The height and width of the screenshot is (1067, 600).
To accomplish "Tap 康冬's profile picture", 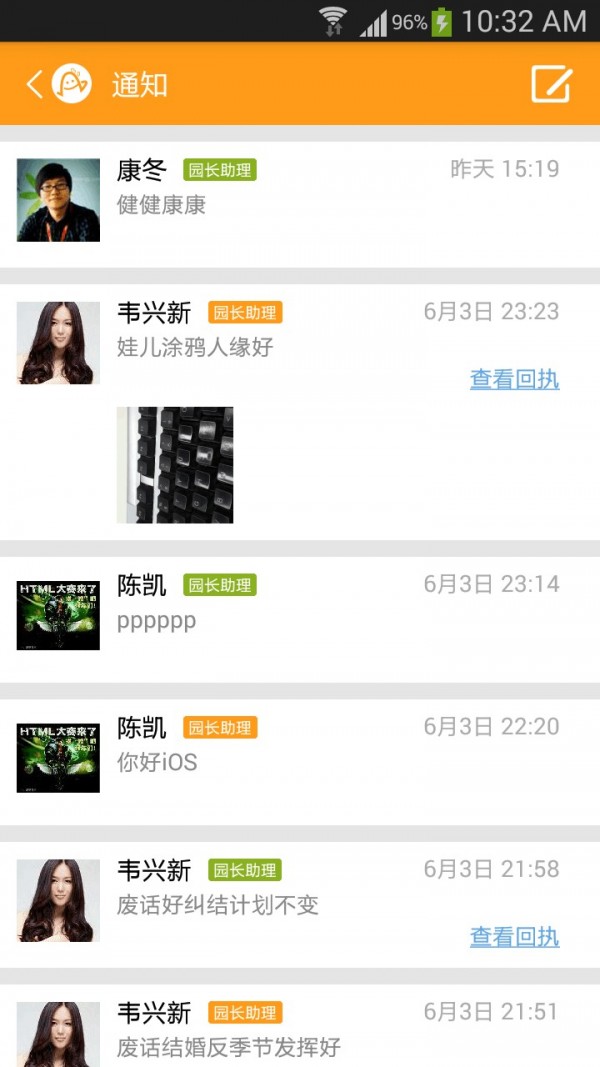I will click(x=58, y=200).
